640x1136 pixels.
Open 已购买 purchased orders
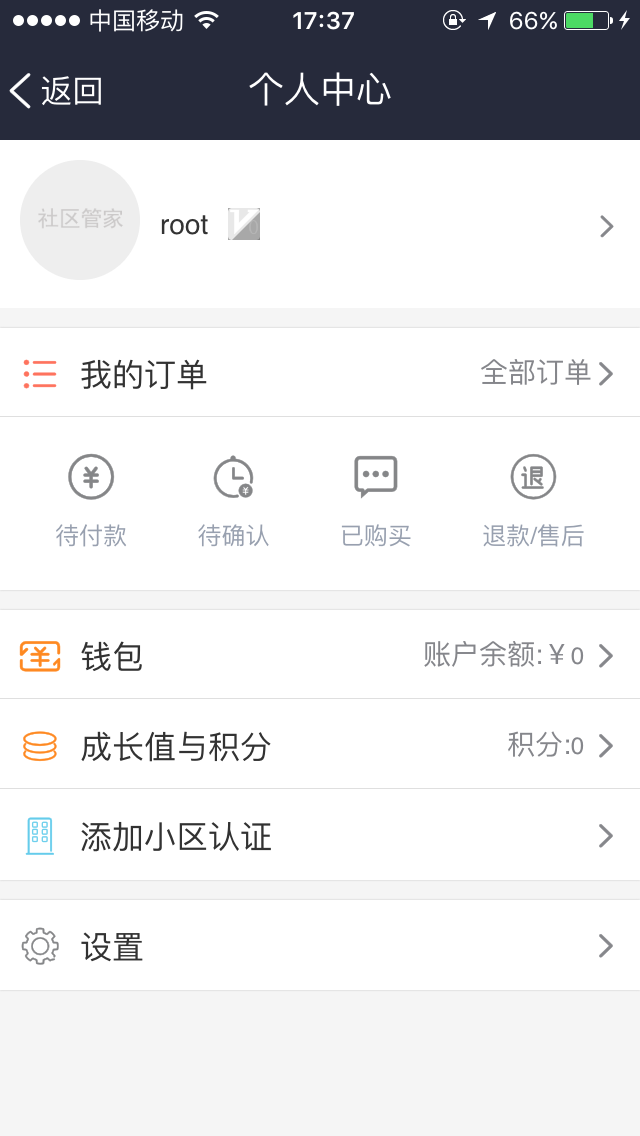[376, 502]
